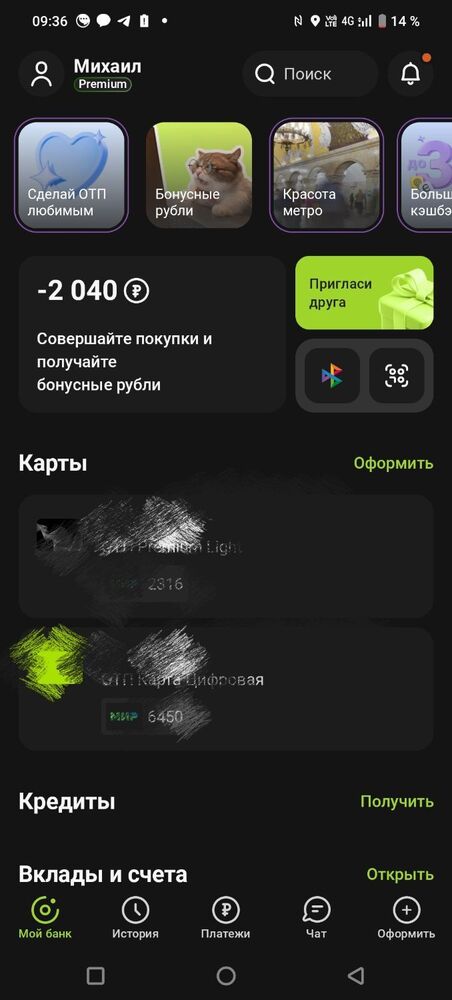View the Бонусные рубли story
Viewport: 452px width, 1000px height.
coord(199,175)
